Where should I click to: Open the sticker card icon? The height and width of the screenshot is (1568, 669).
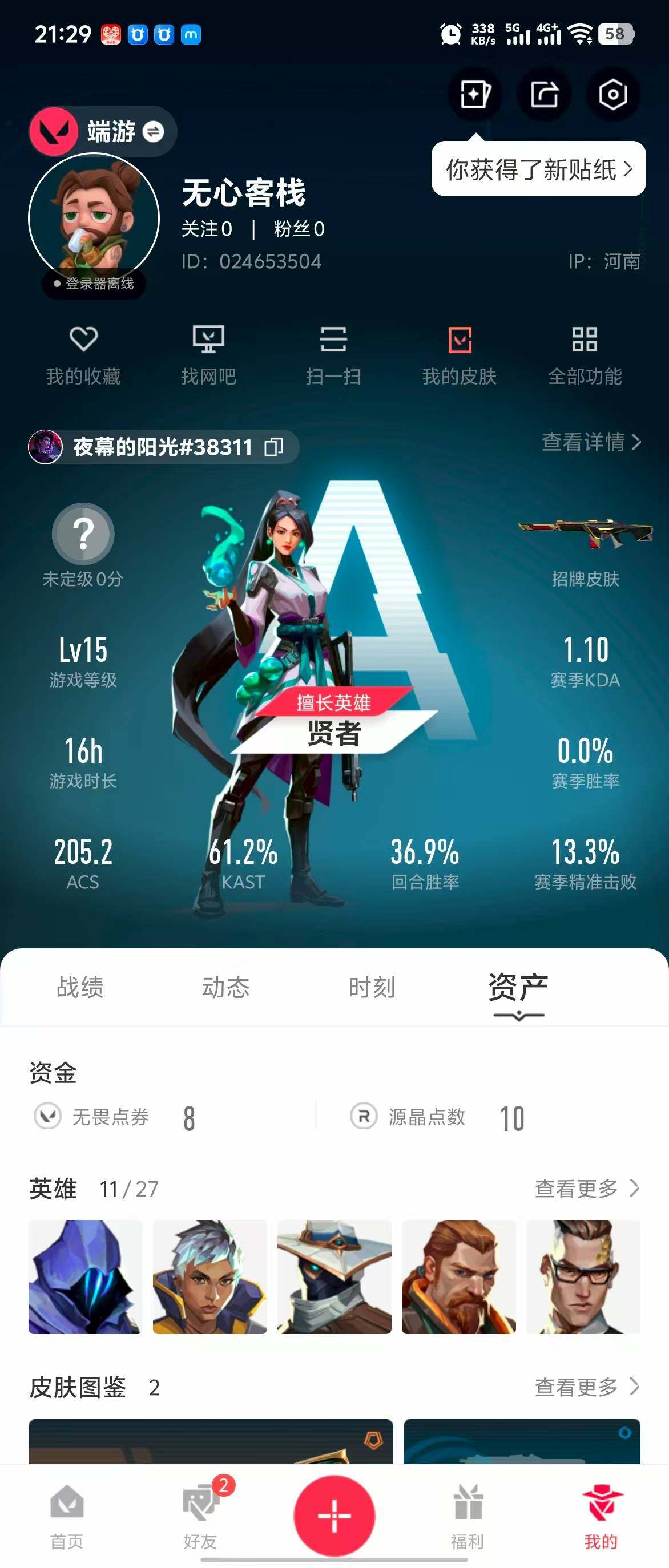click(475, 95)
